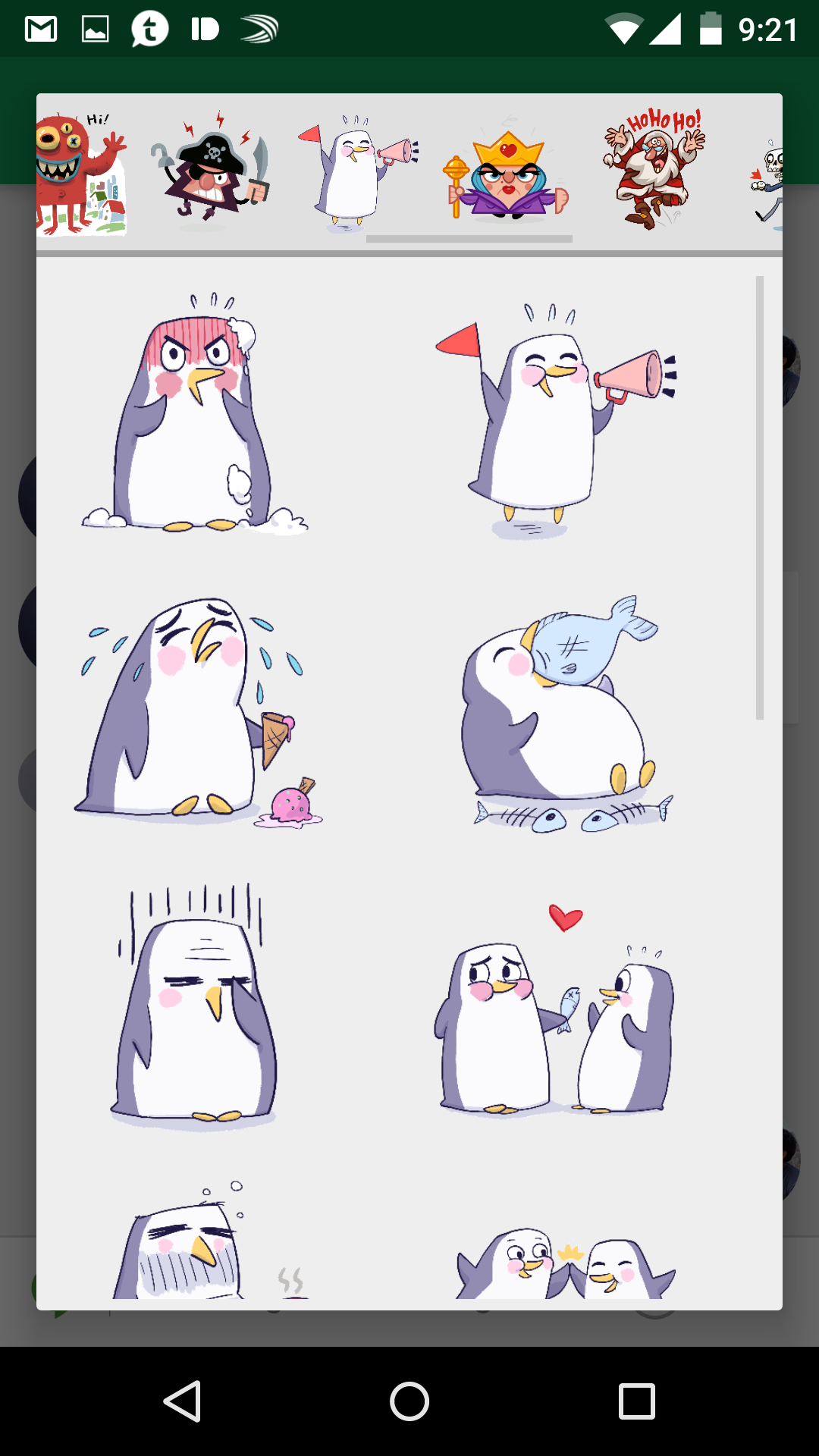Switch to the red monster sticker pack

(x=80, y=174)
